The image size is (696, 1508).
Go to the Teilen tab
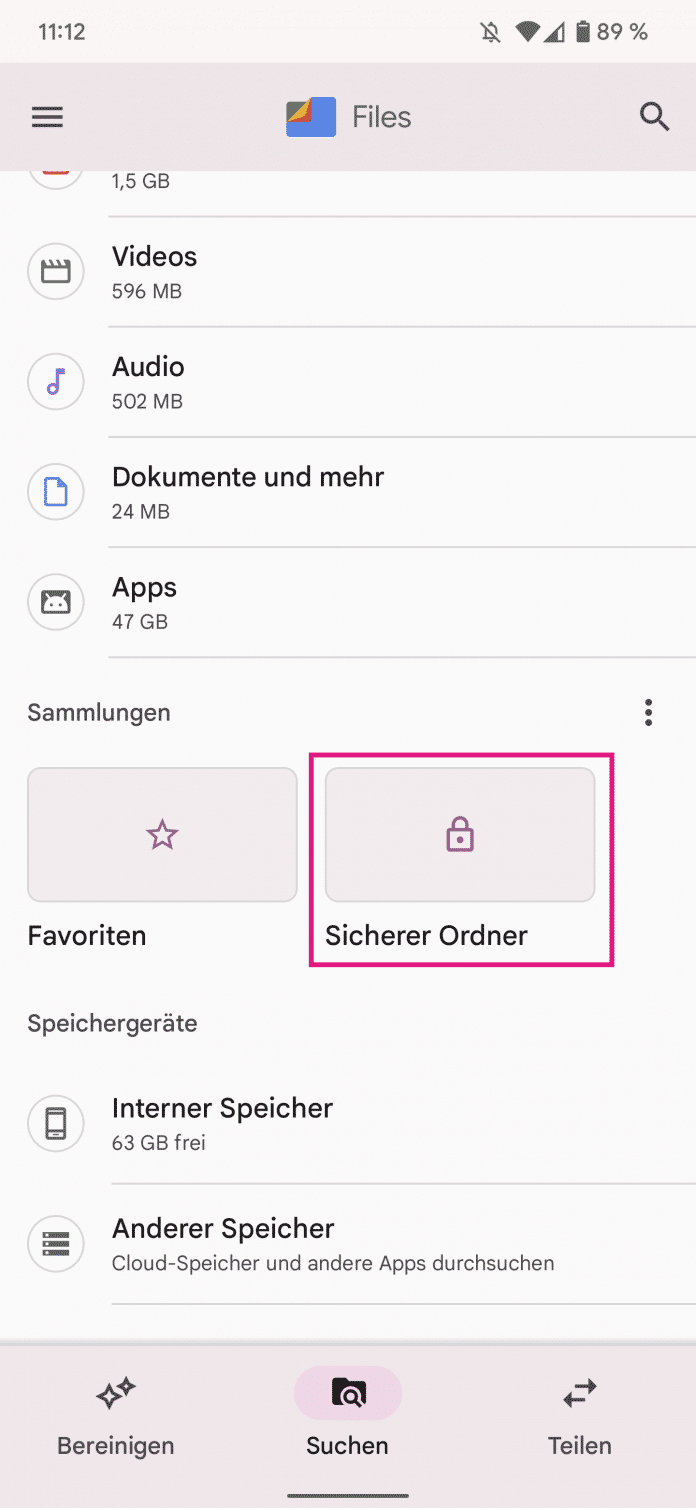click(x=580, y=1416)
